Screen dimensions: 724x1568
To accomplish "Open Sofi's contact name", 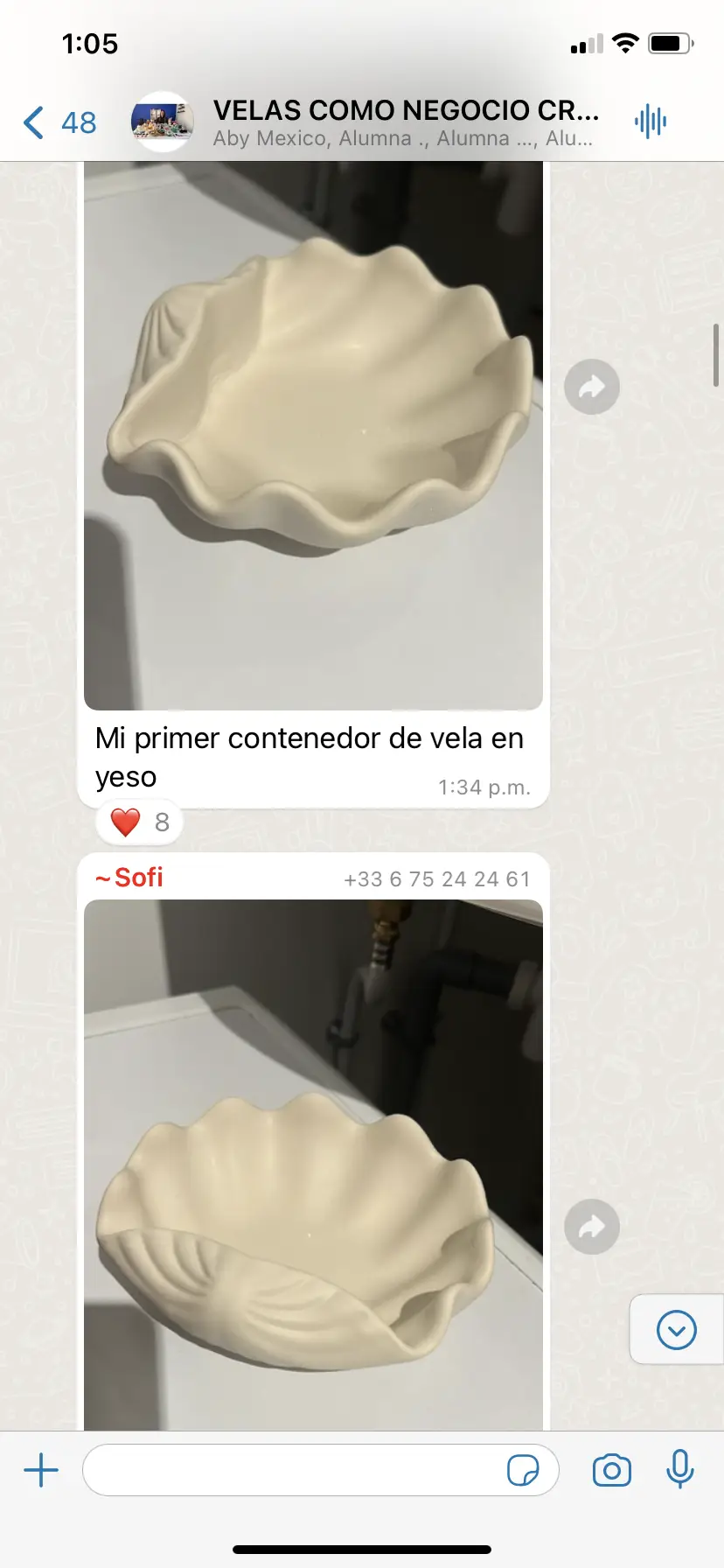I will click(x=129, y=878).
